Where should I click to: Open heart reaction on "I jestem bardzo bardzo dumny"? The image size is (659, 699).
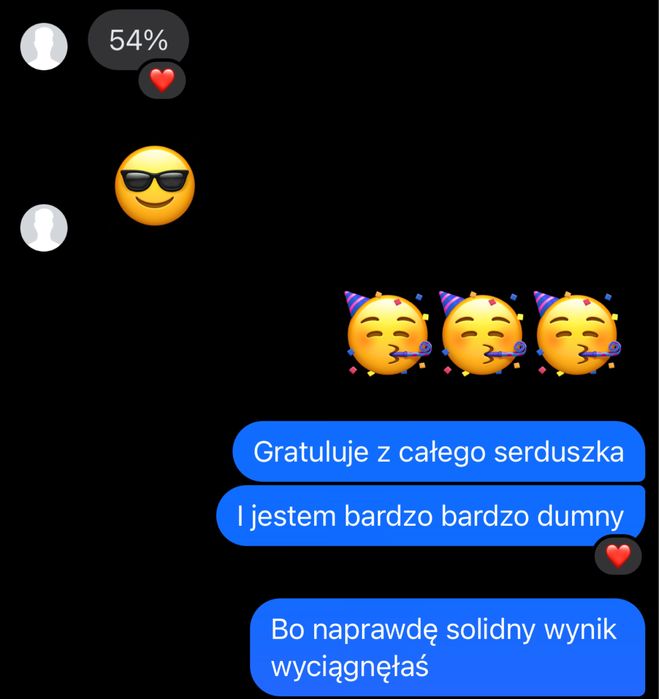tap(618, 556)
